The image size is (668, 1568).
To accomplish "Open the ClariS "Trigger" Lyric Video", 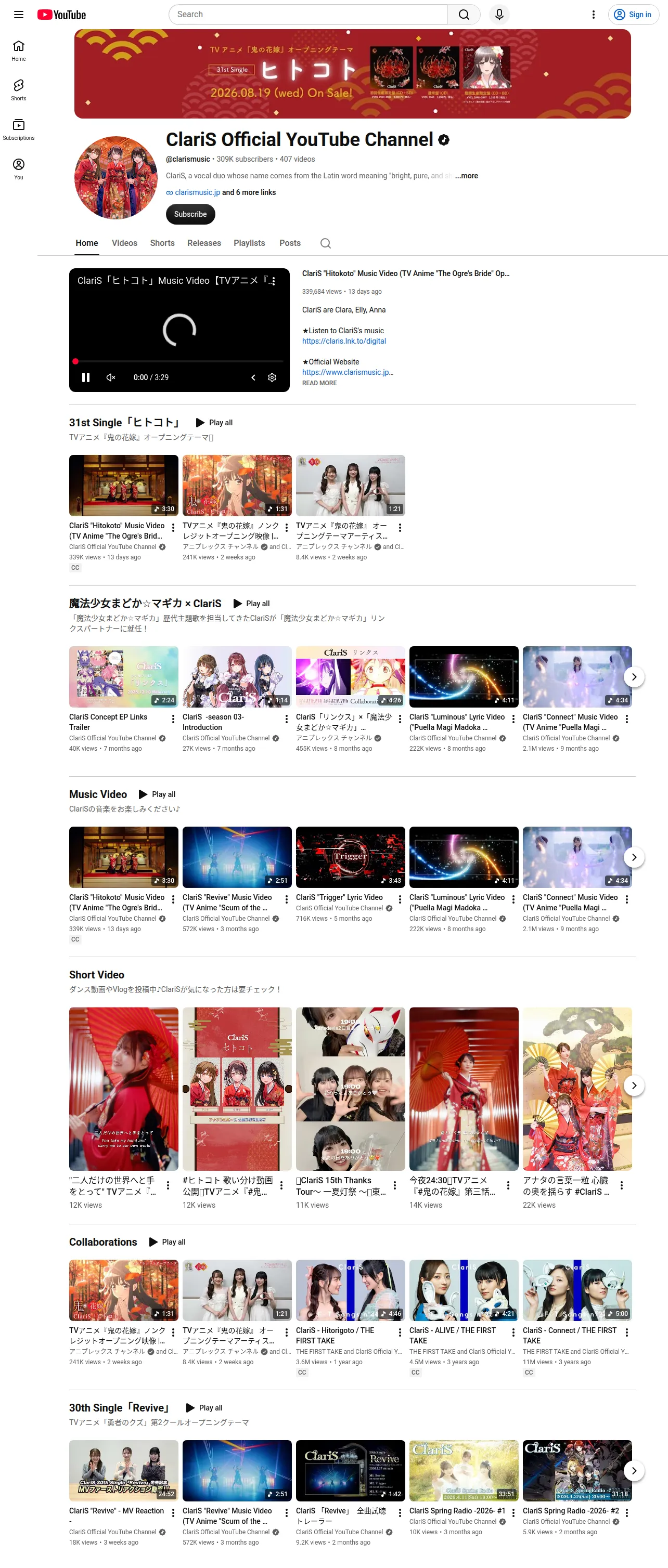I will tap(339, 897).
